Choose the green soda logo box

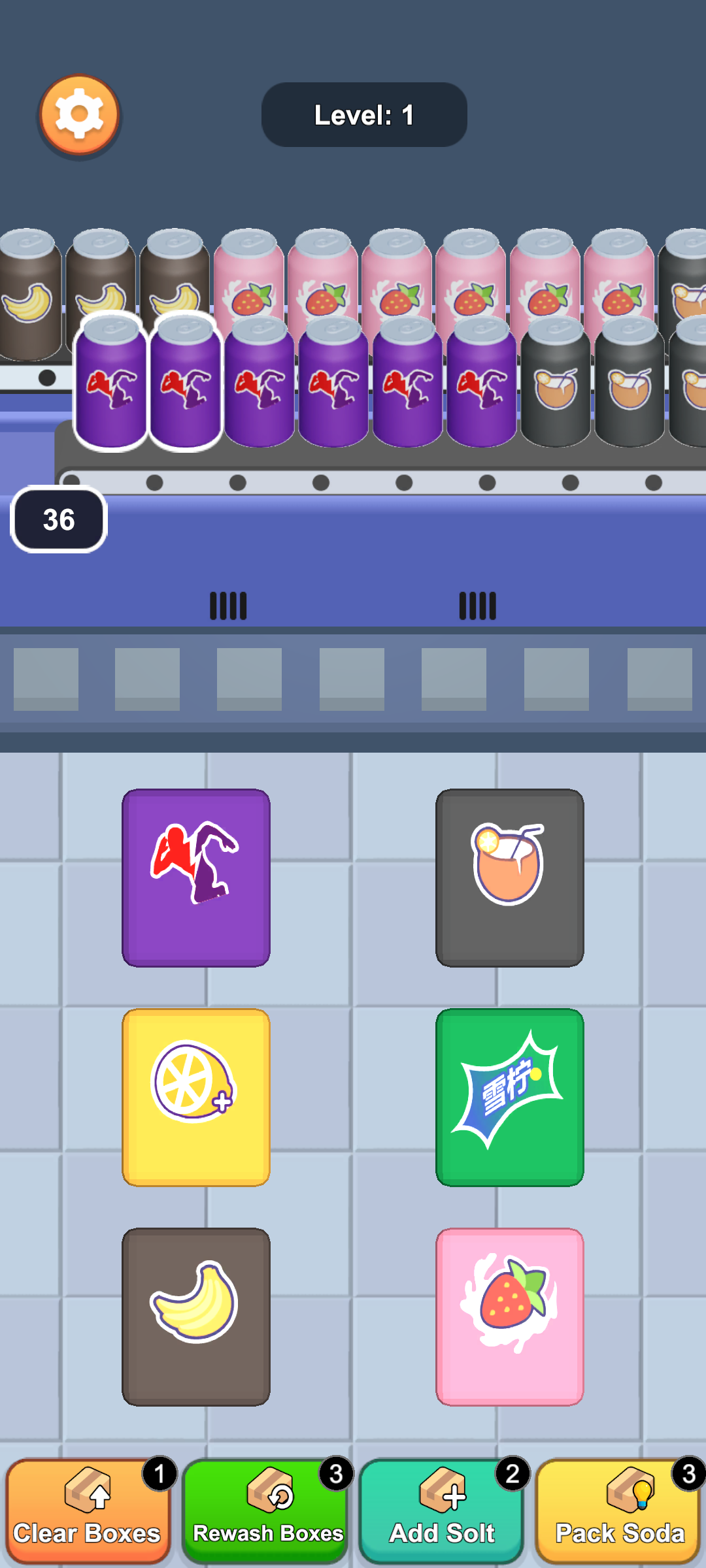point(509,1096)
